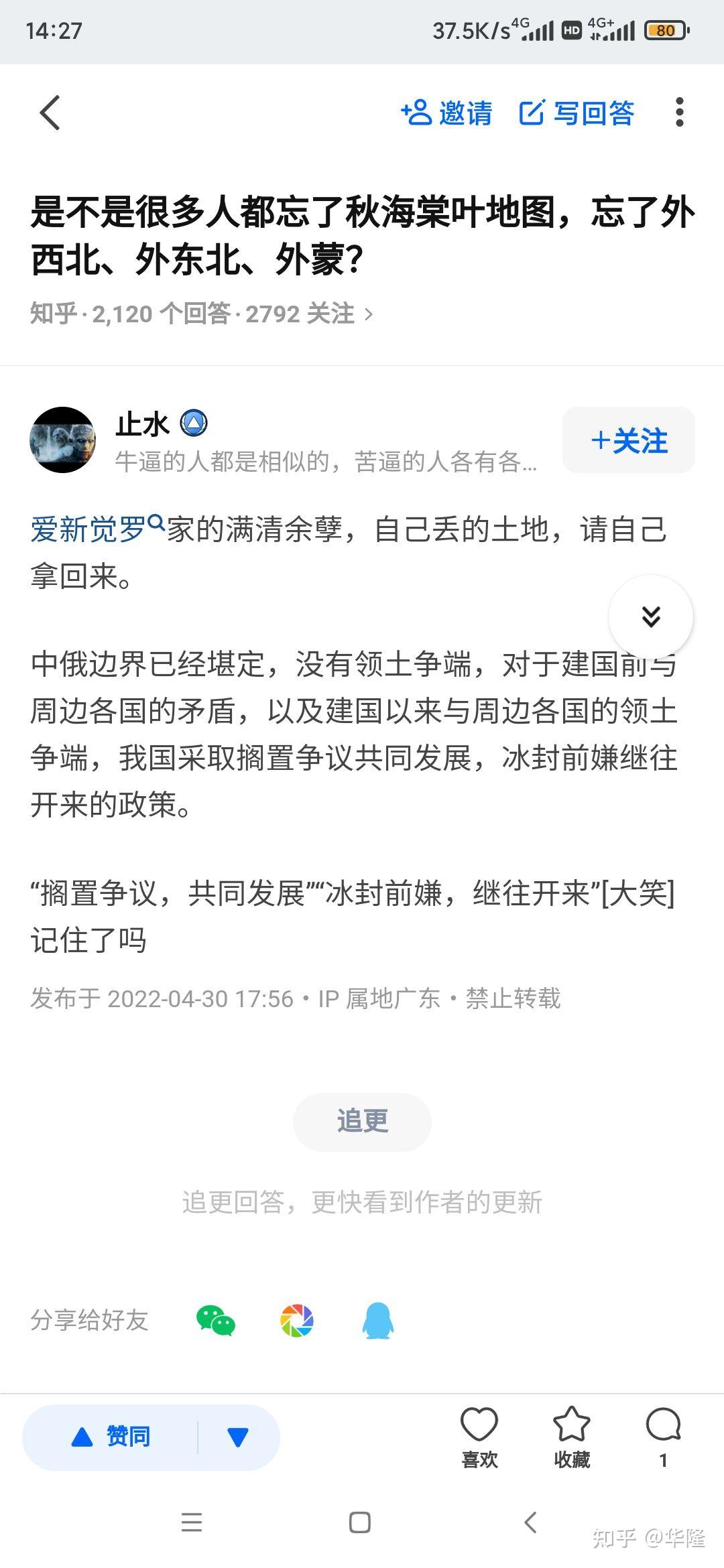724x1568 pixels.
Task: Share to the colorful Moments circle icon
Action: click(297, 1321)
